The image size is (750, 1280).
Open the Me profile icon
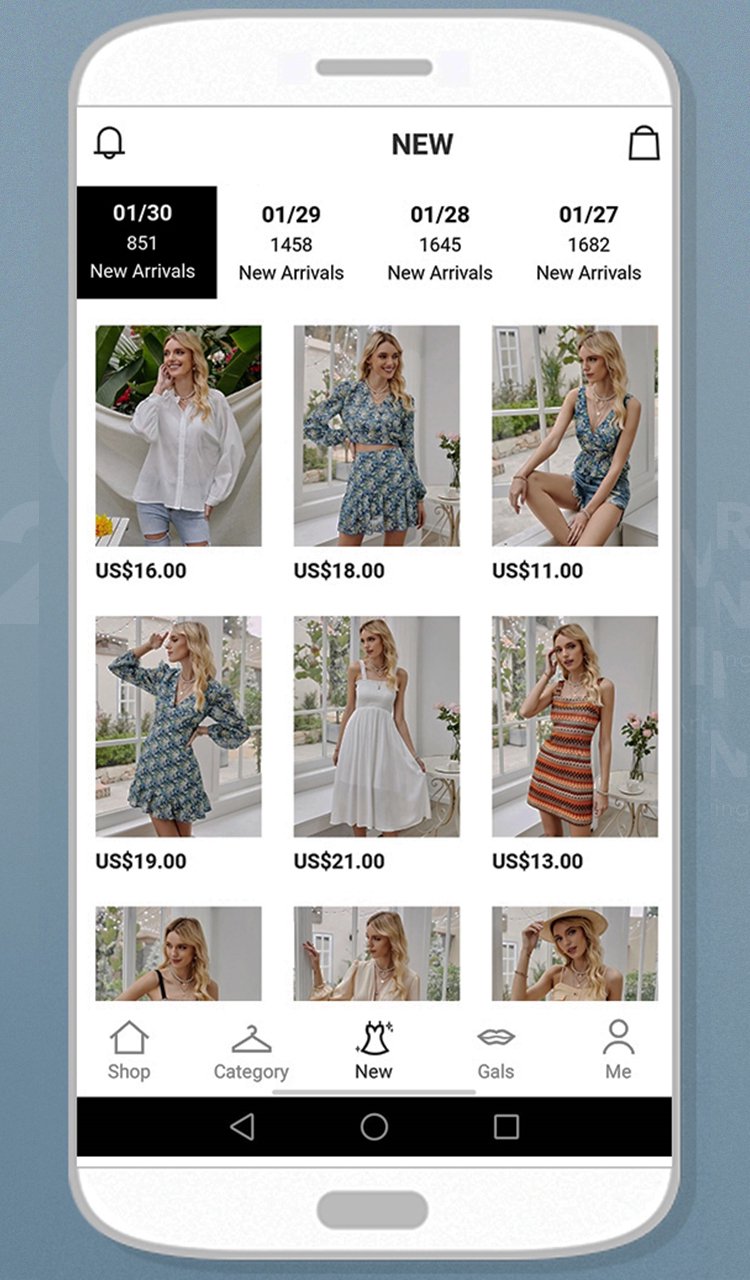point(618,1048)
